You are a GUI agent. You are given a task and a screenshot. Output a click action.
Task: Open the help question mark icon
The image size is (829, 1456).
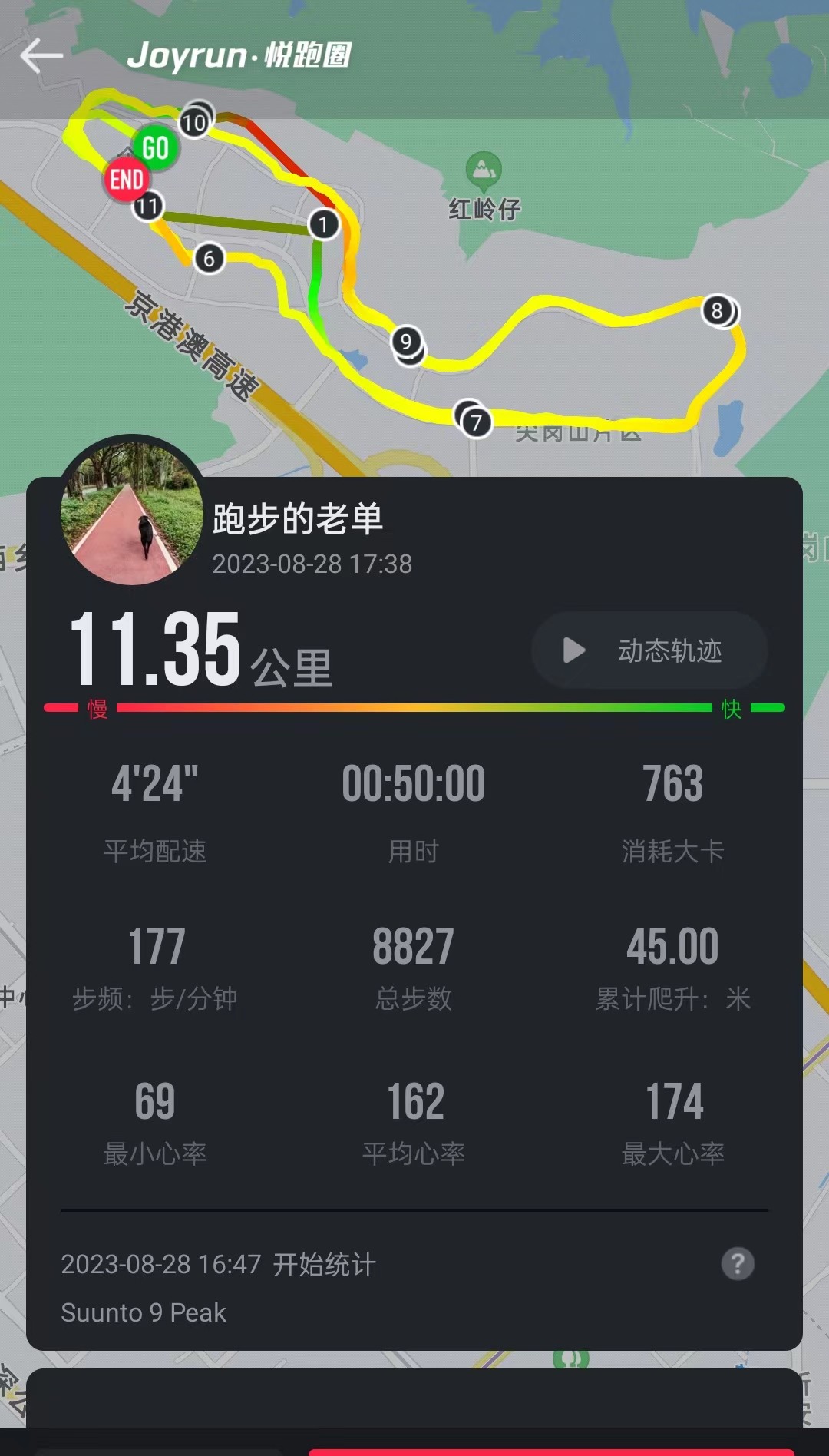pyautogui.click(x=738, y=1264)
